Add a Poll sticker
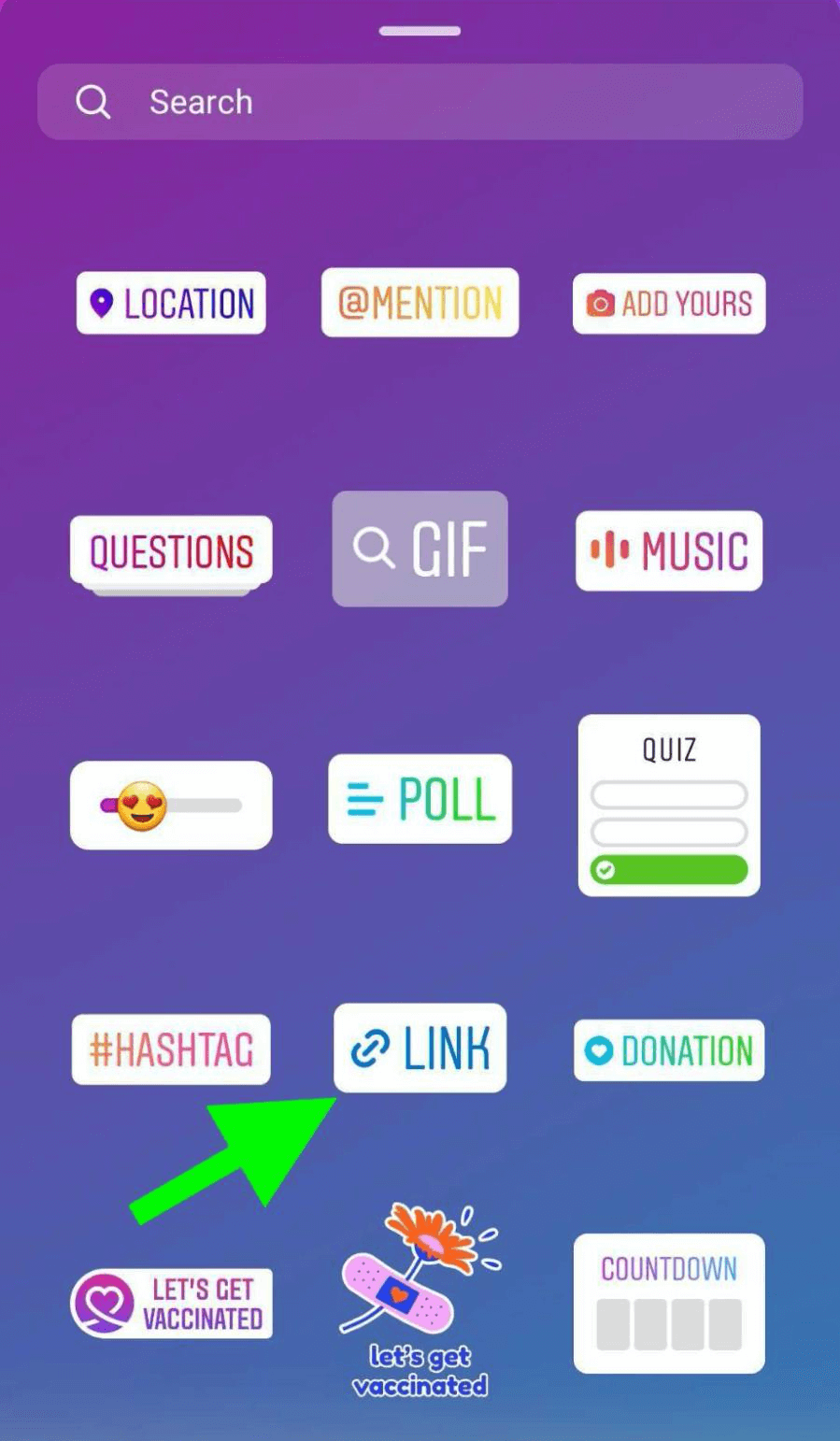Viewport: 840px width, 1441px height. point(420,799)
